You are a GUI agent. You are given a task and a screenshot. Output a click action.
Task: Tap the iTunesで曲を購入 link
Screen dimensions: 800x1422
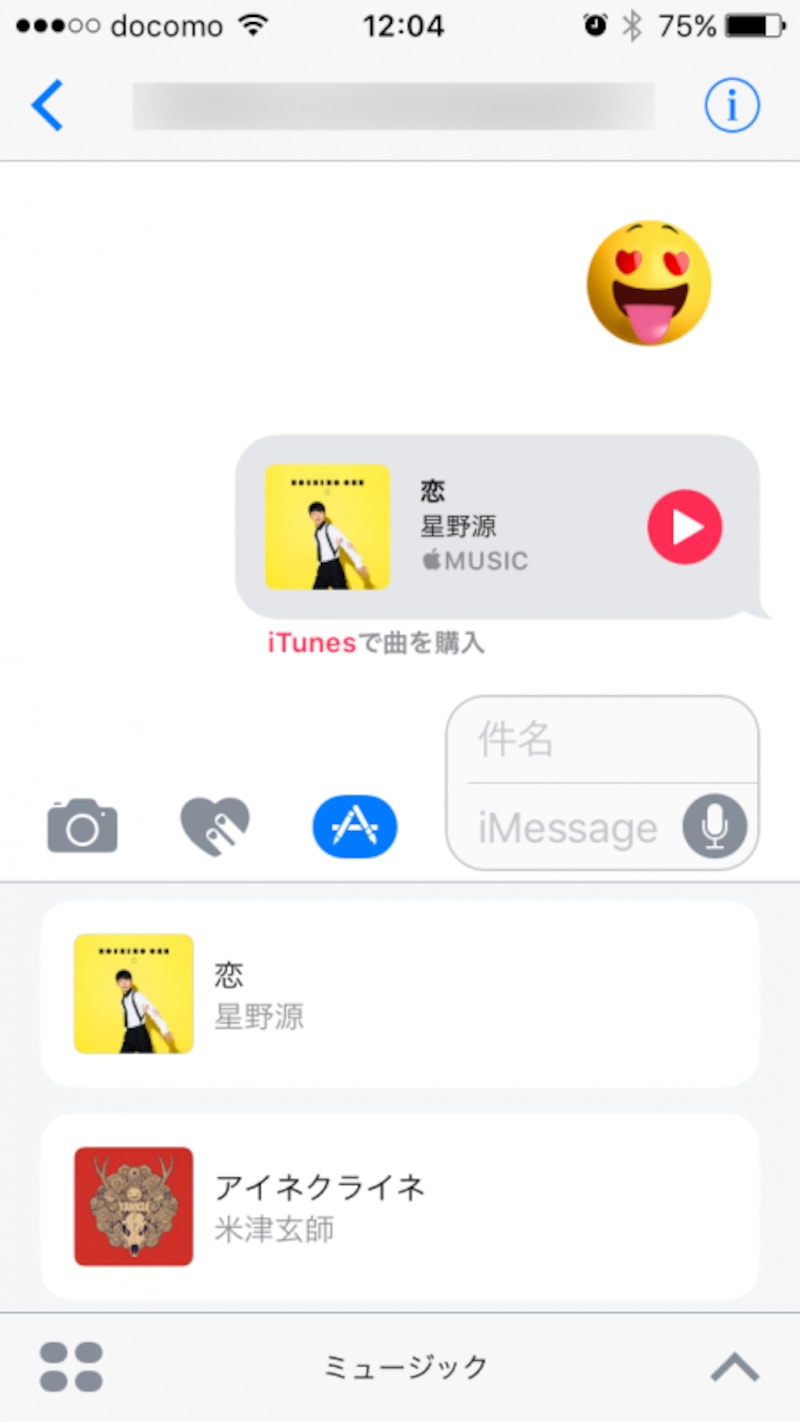point(376,643)
